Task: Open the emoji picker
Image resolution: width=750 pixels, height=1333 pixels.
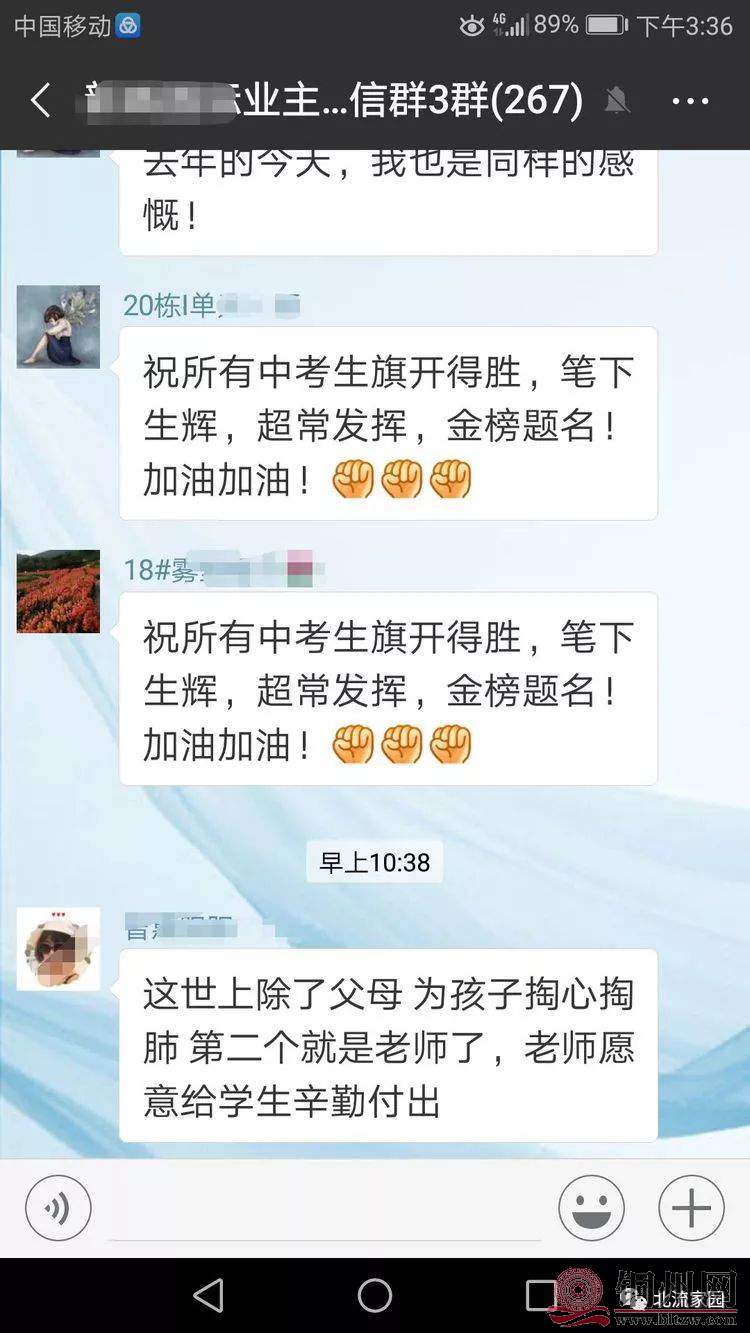Action: 591,1209
